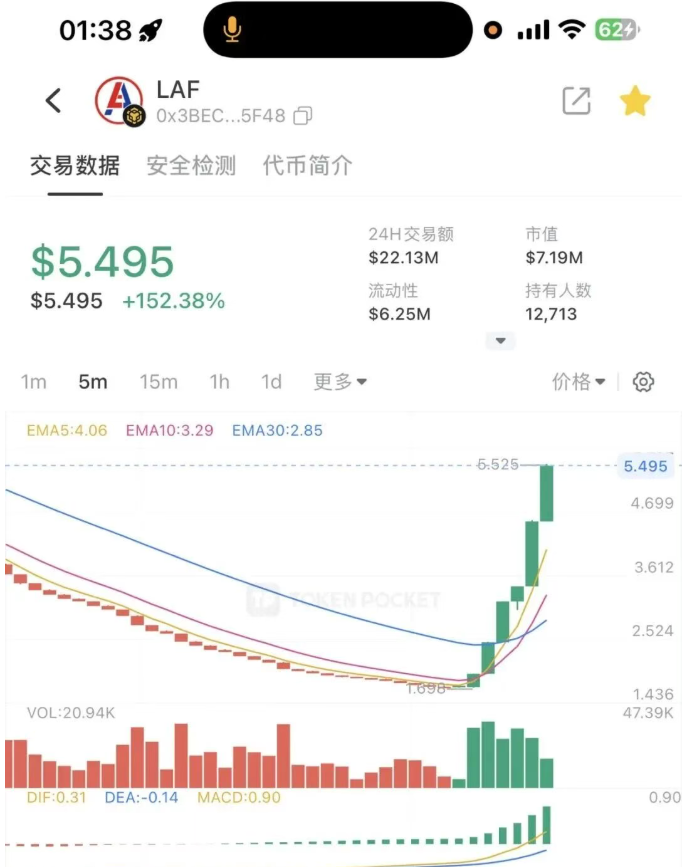Viewport: 699px width, 867px height.
Task: Open the 更多 interval dropdown
Action: coord(340,382)
